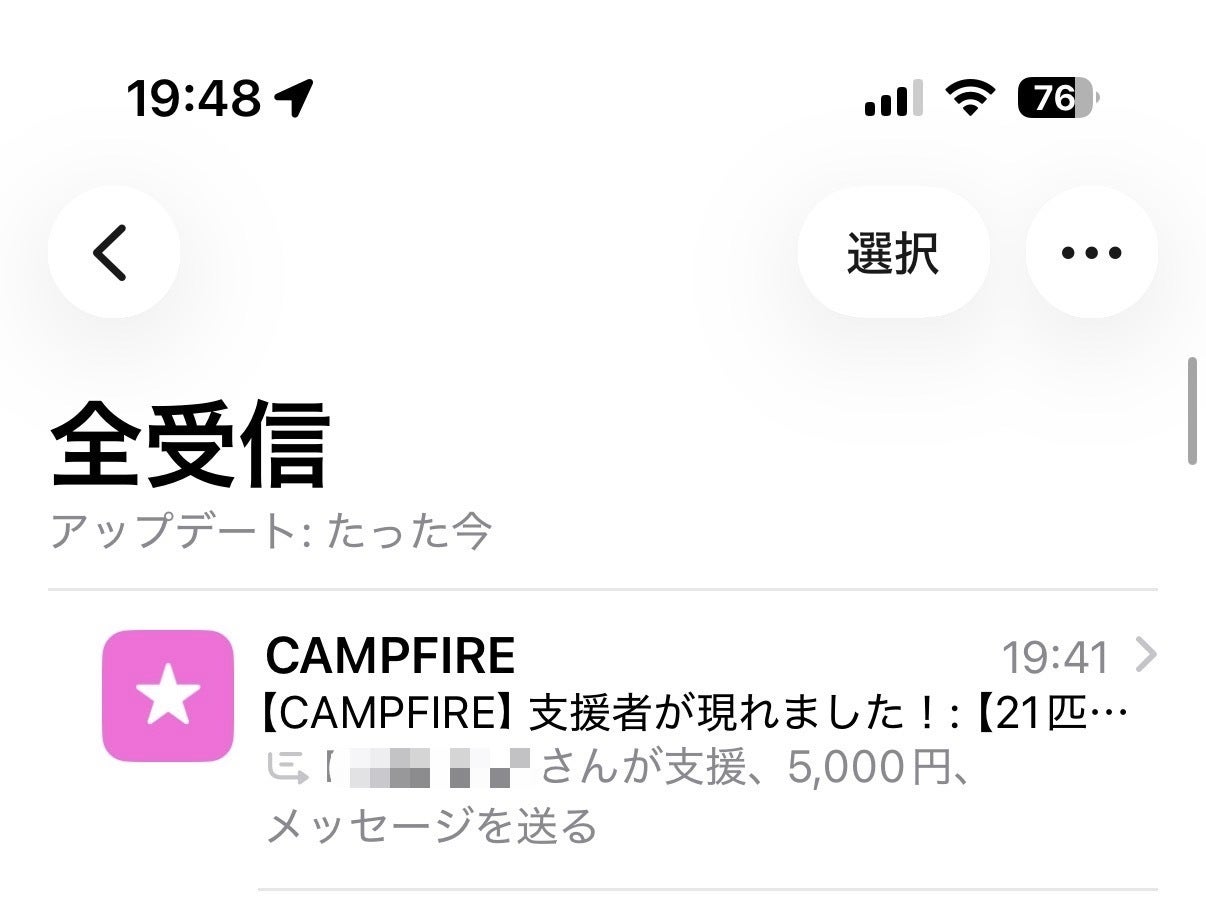This screenshot has height=898, width=1206.
Task: Go back to the mailbox list
Action: [x=113, y=252]
